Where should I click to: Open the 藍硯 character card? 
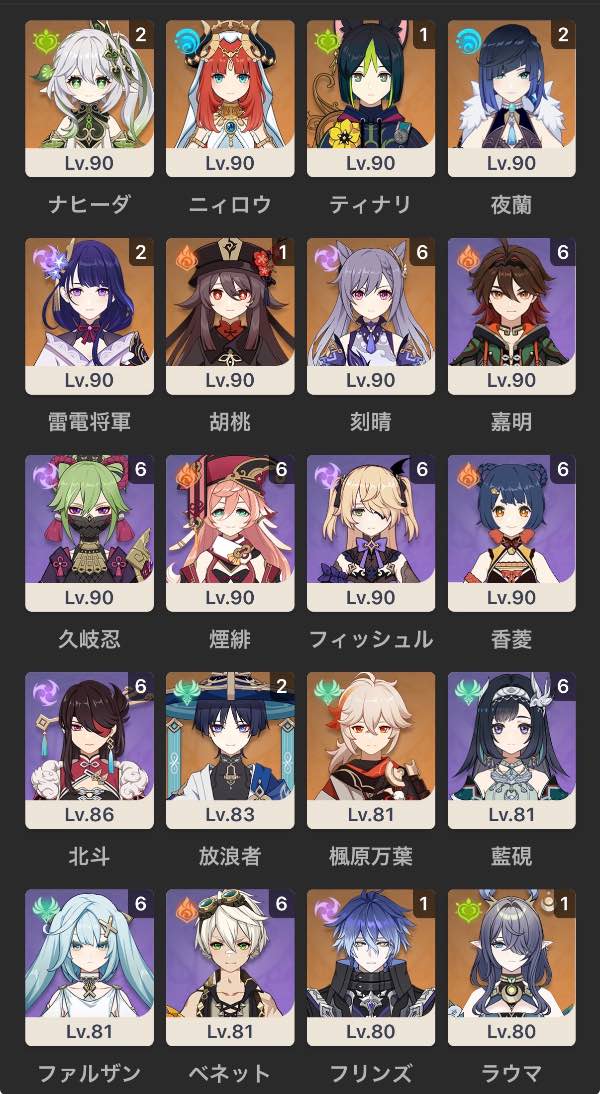(x=511, y=750)
